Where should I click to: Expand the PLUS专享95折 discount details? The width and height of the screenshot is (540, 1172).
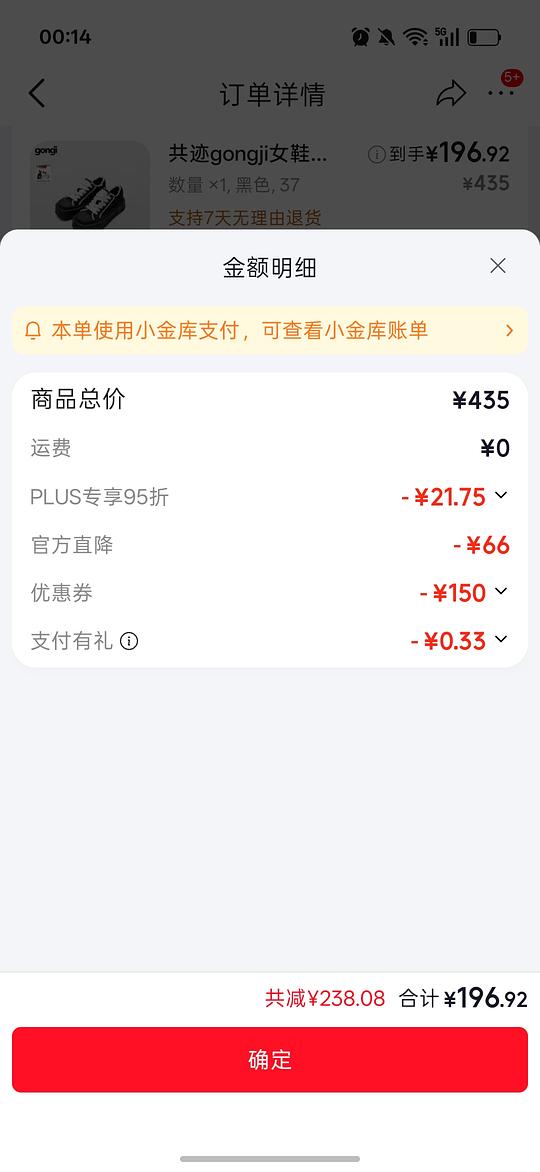point(501,495)
